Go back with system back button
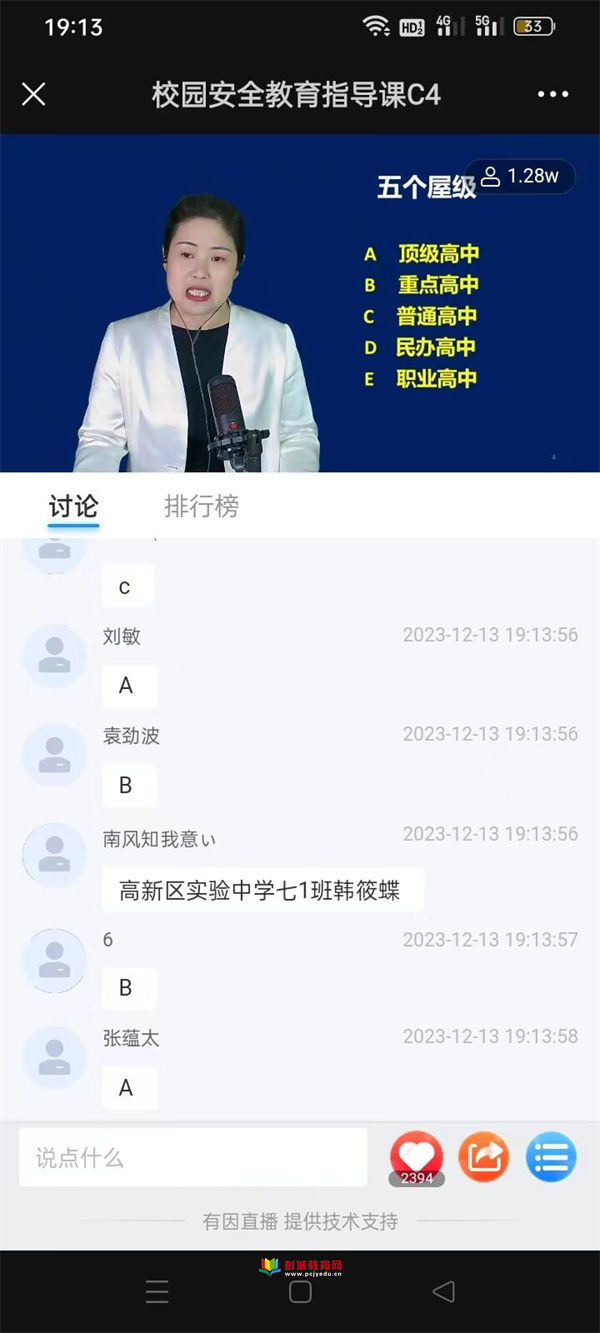This screenshot has width=600, height=1333. pos(443,1291)
